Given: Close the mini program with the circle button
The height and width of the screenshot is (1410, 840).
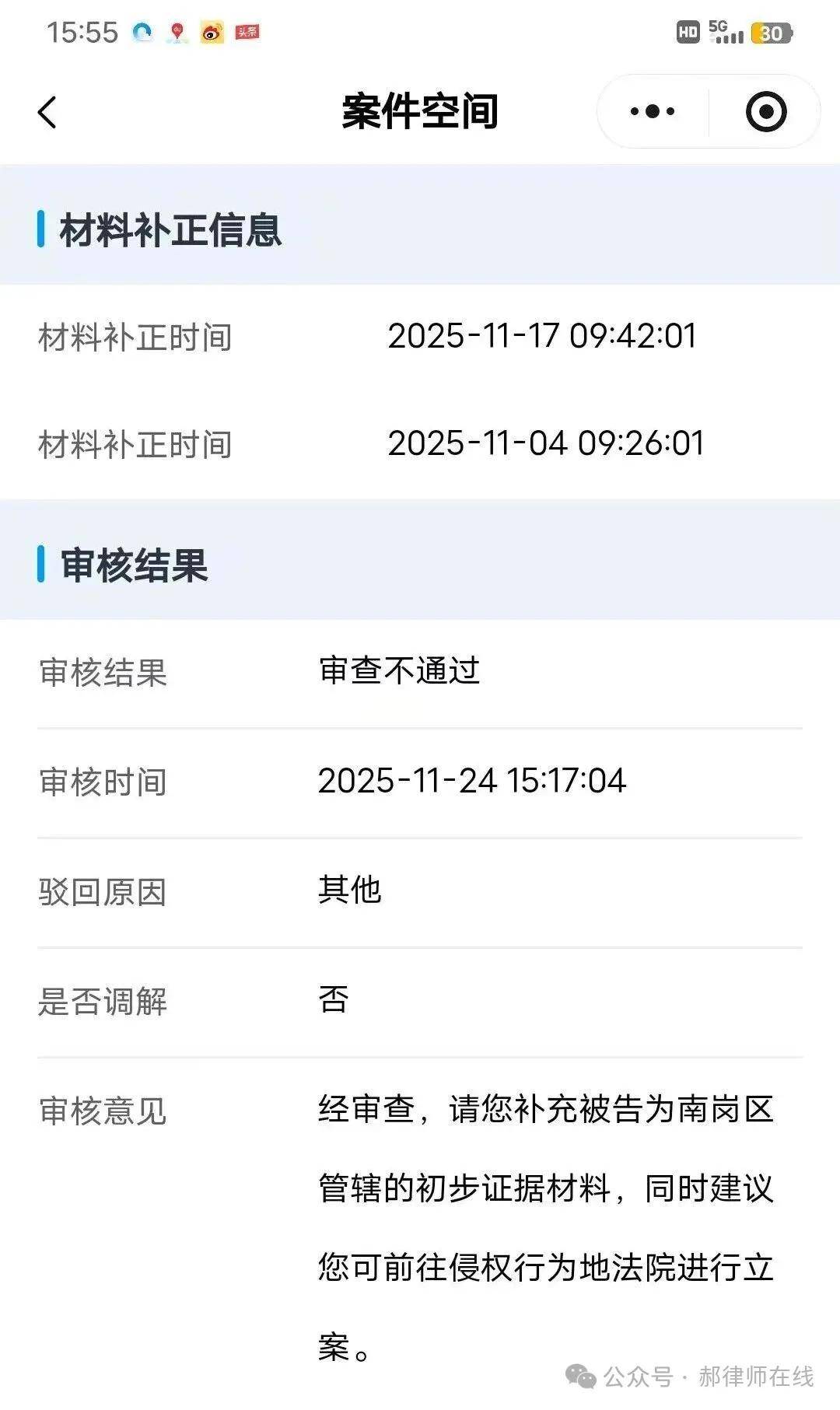Looking at the screenshot, I should (x=765, y=112).
